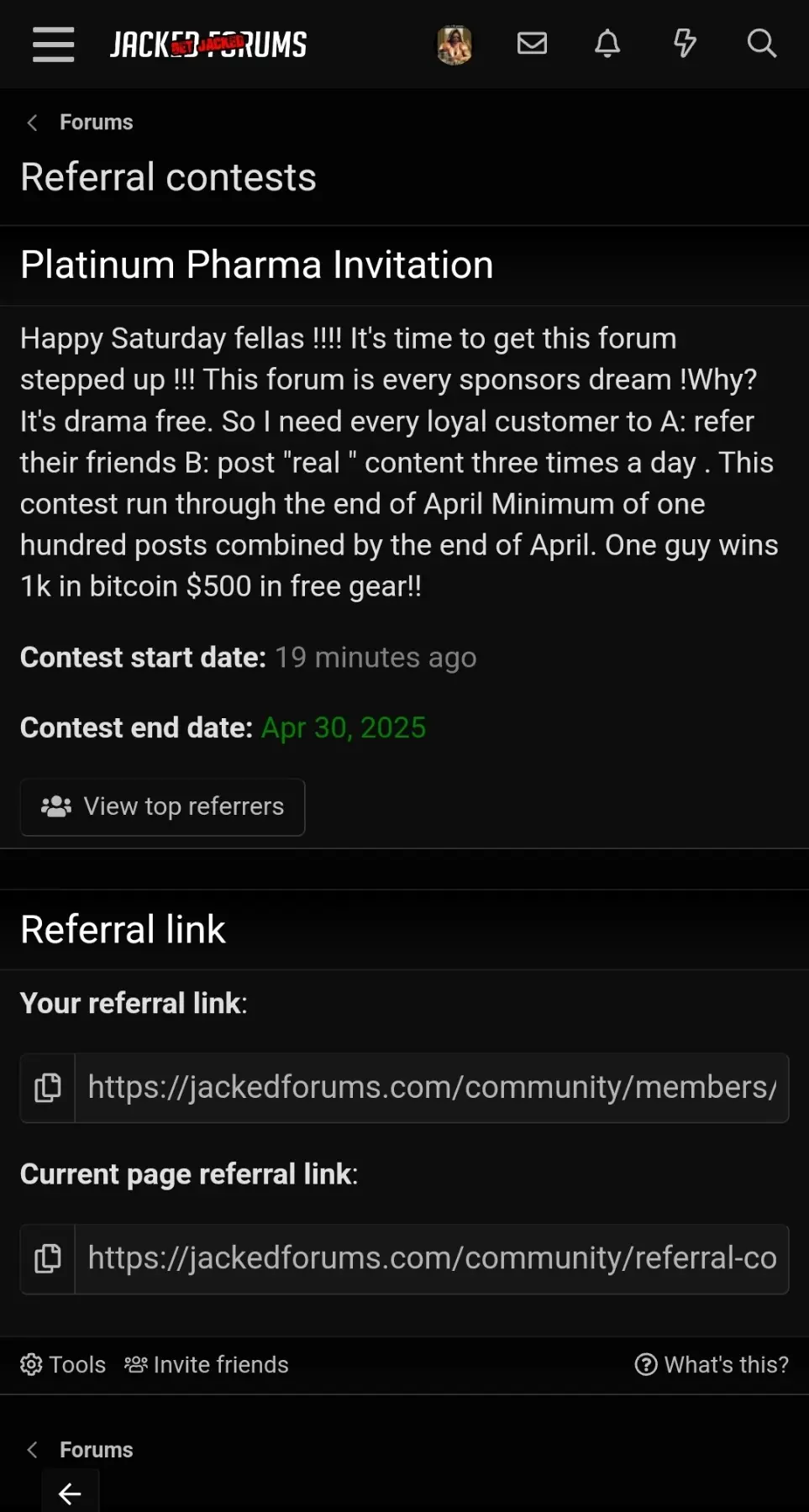Go to the Jacked Forums home logo
Screen dimensions: 809x1512
click(x=208, y=45)
